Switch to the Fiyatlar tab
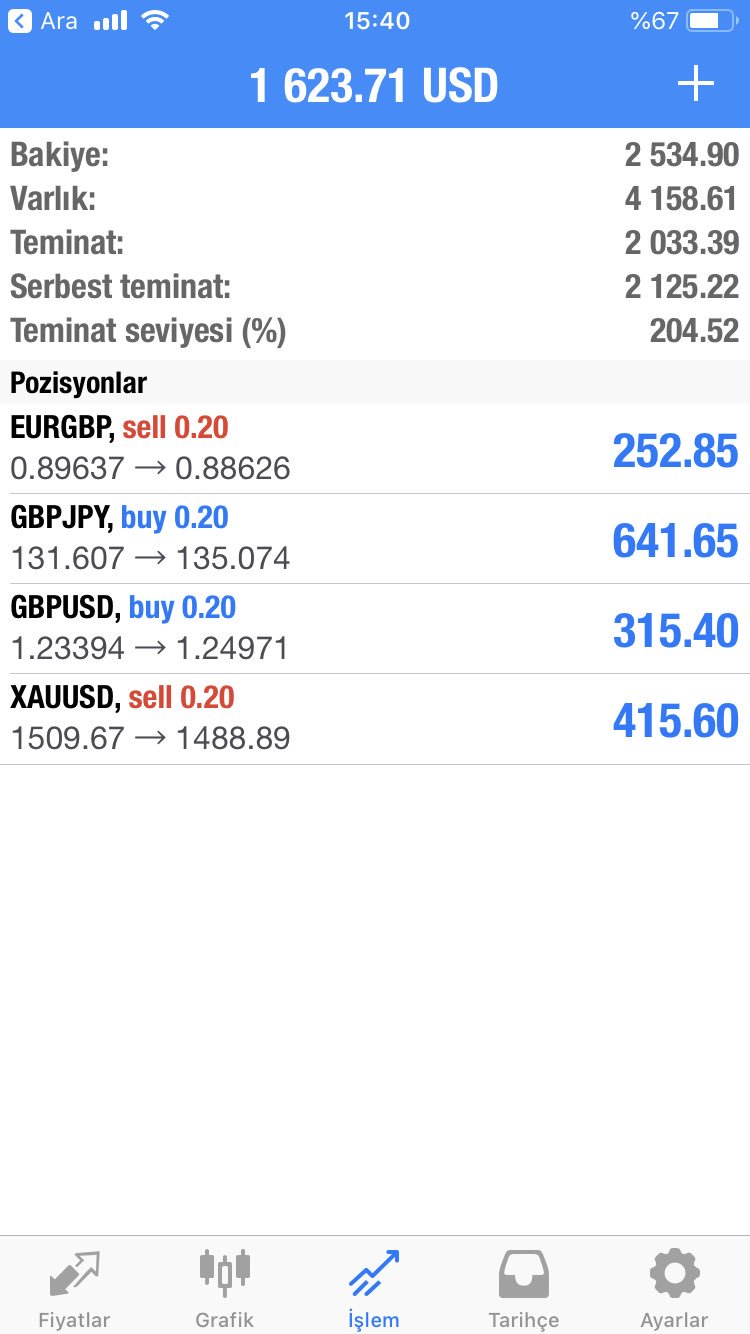 pos(75,1288)
